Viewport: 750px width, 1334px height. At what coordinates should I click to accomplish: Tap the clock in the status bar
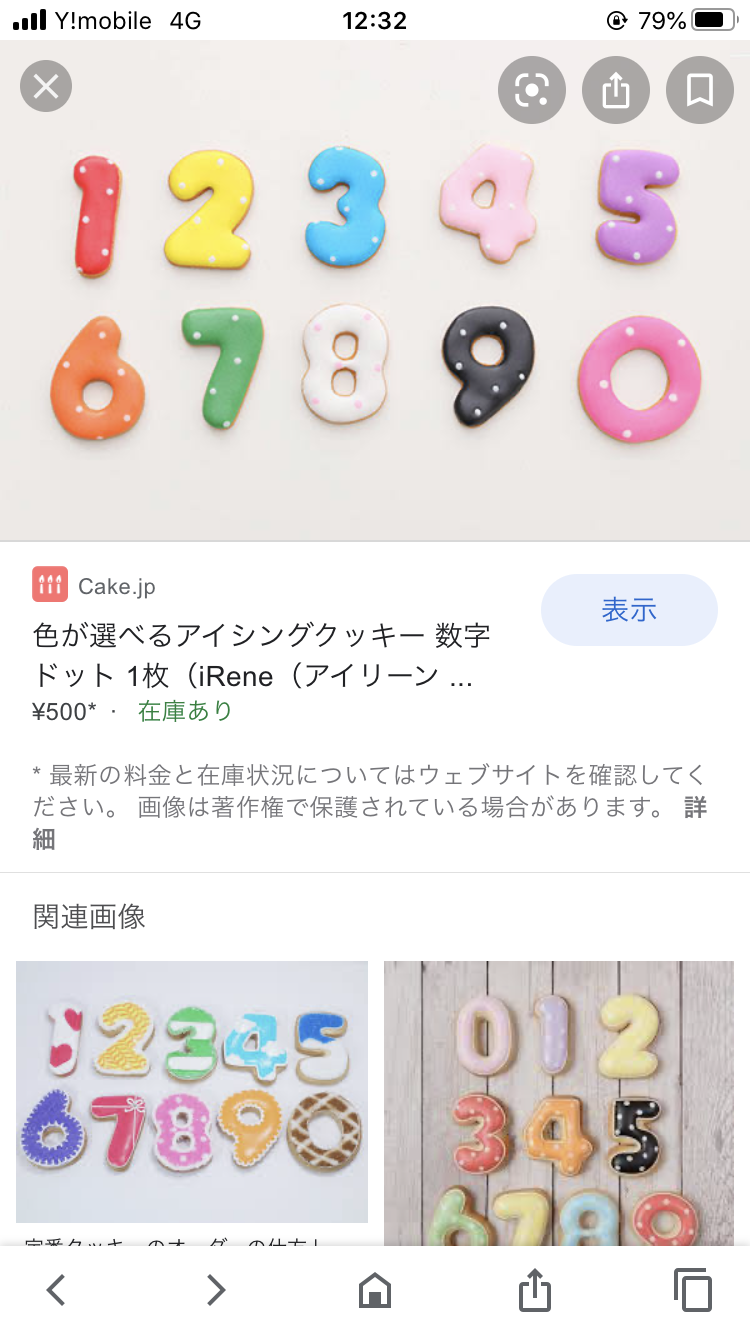click(x=375, y=18)
